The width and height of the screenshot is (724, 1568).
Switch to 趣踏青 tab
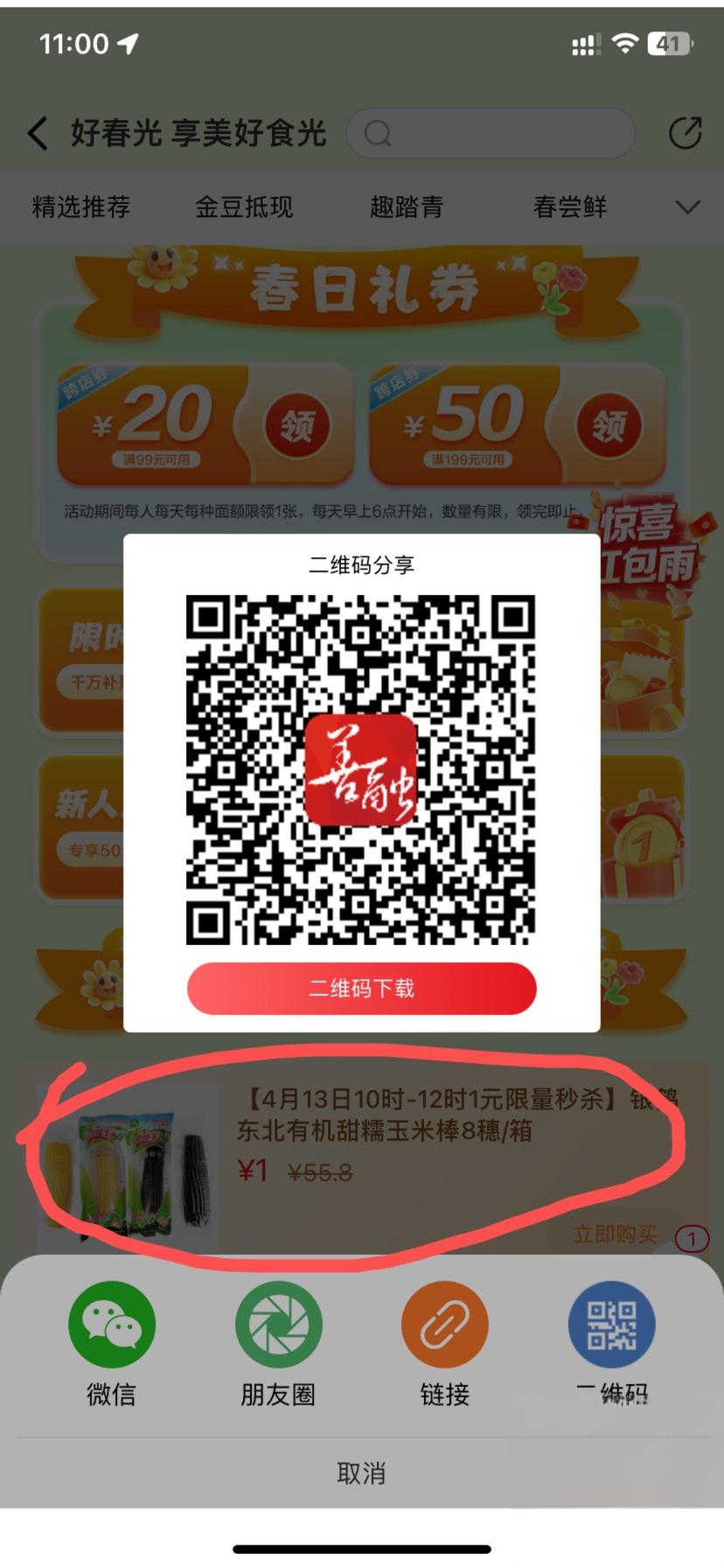click(407, 207)
